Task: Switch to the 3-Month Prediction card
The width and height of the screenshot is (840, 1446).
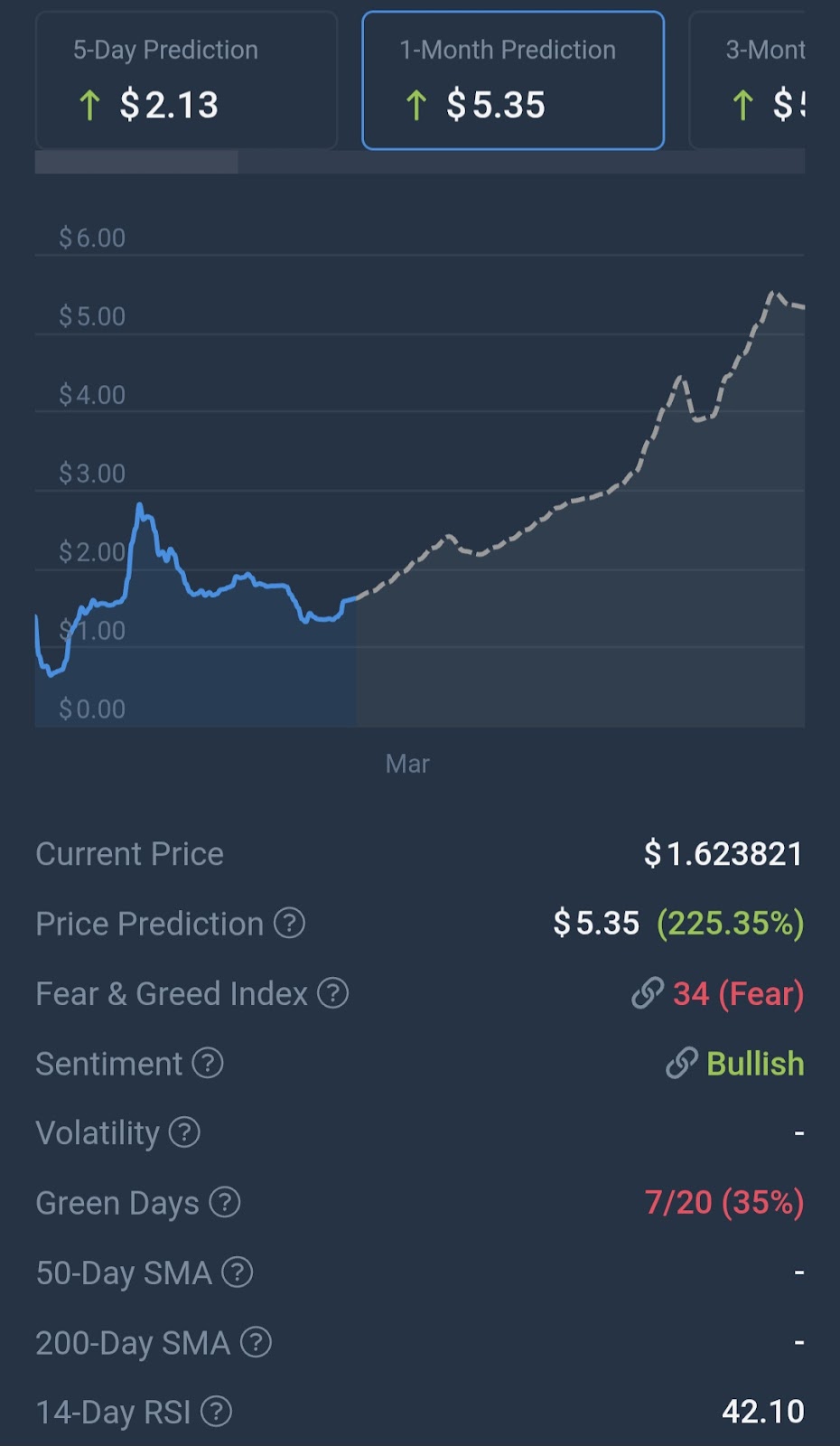Action: (x=747, y=80)
